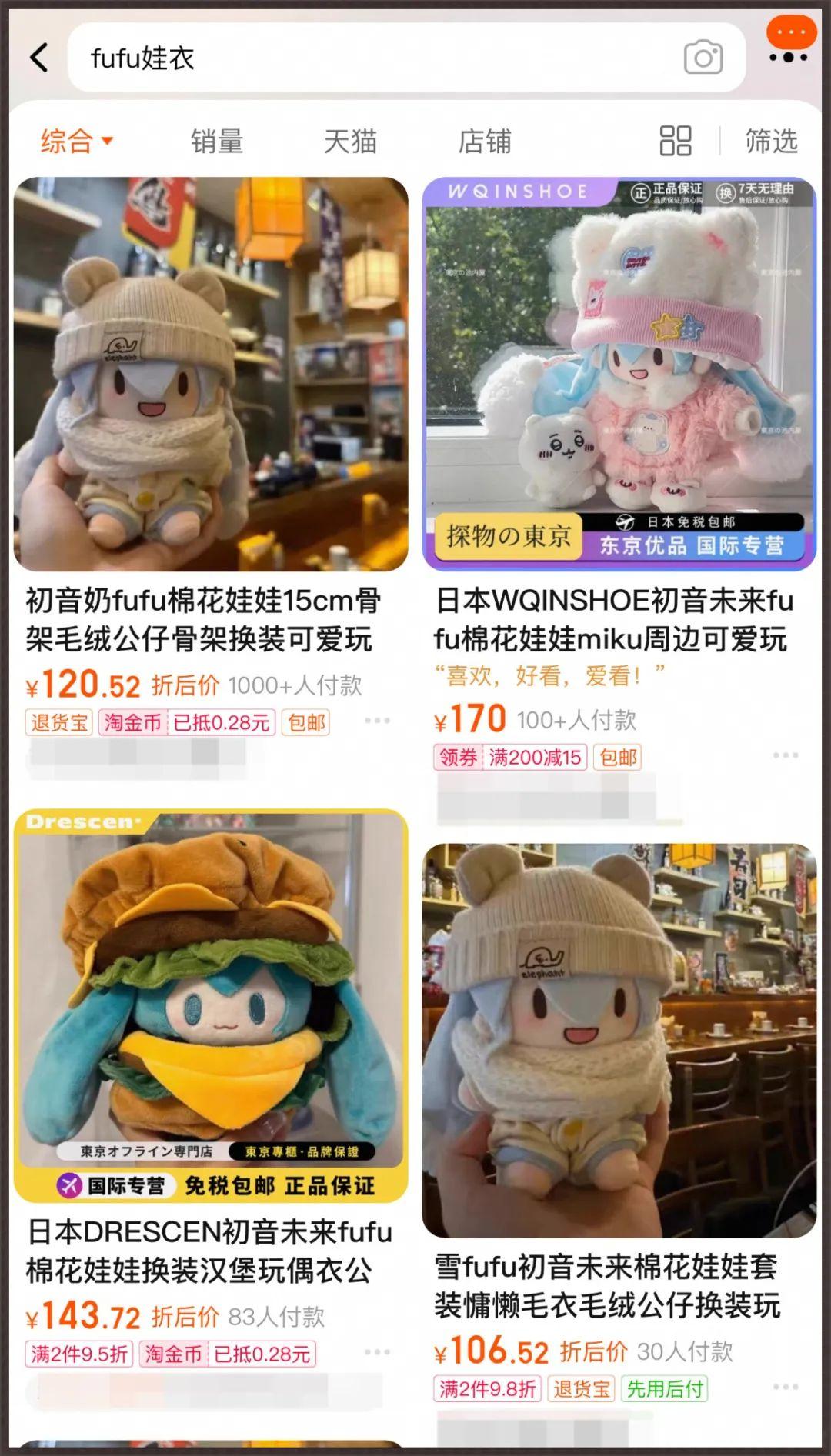The width and height of the screenshot is (831, 1456).
Task: Show more options for the ¥120.52 item
Action: (377, 721)
